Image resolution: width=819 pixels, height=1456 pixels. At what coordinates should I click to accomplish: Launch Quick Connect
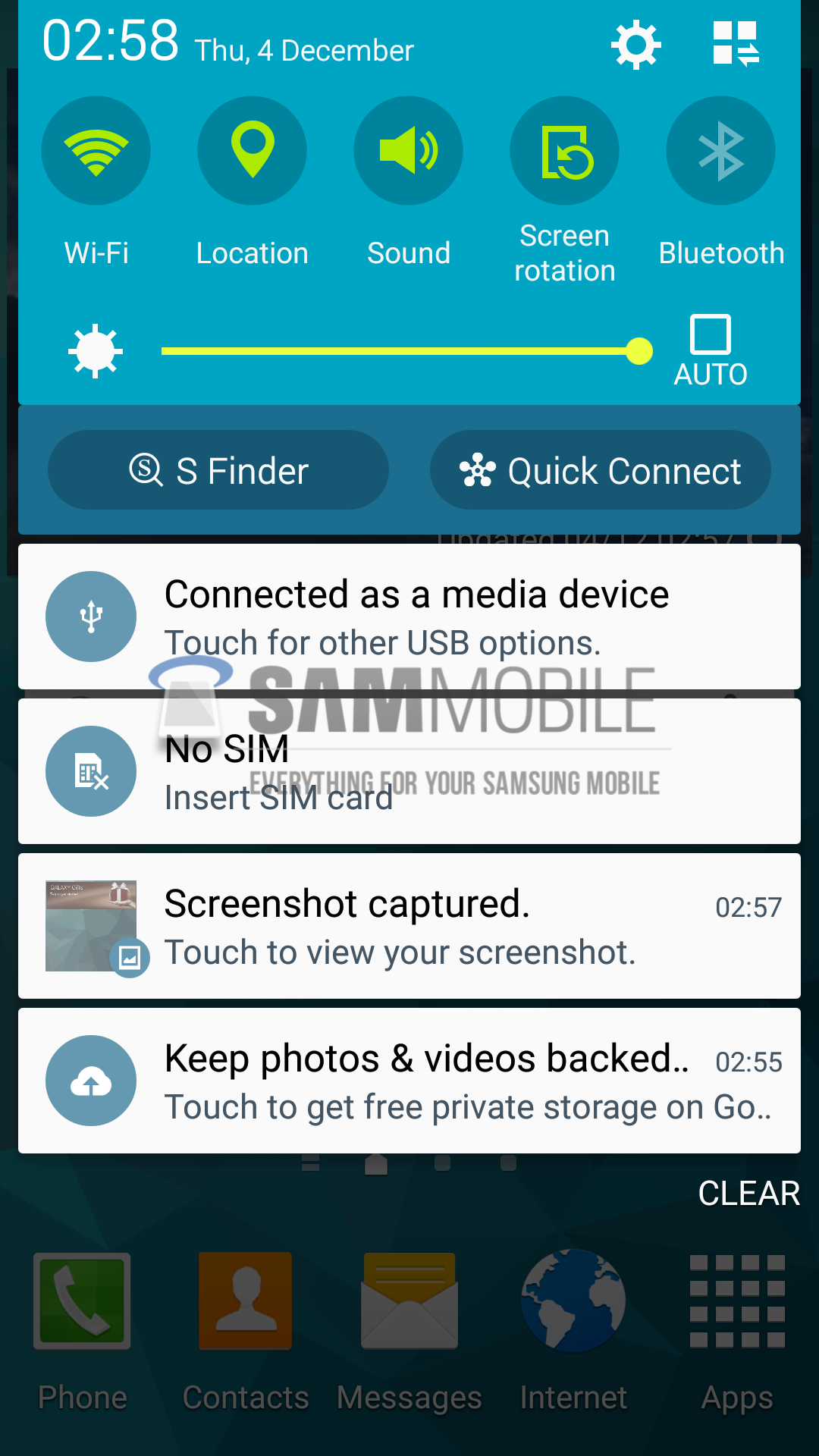601,470
